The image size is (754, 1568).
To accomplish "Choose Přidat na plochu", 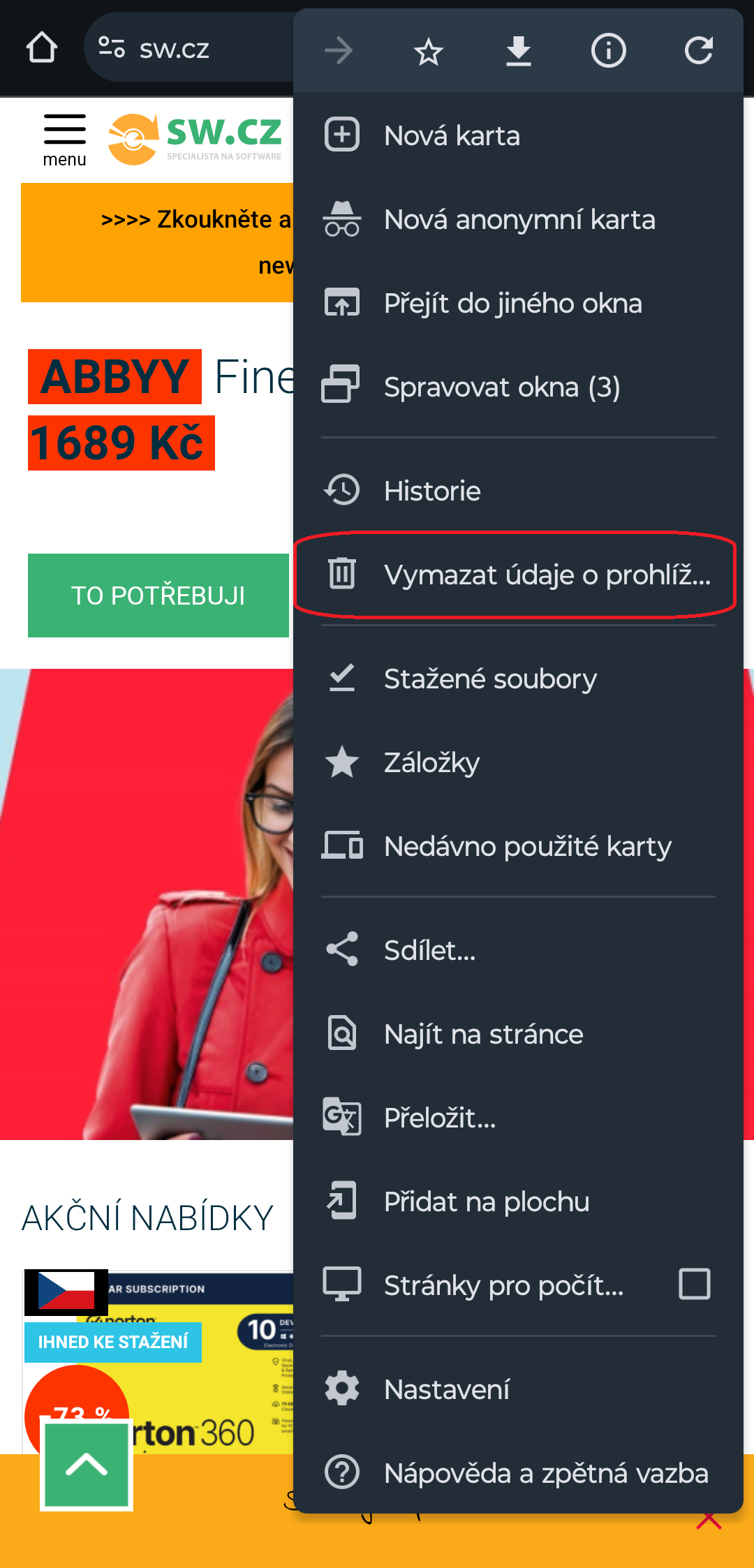I will 518,1201.
